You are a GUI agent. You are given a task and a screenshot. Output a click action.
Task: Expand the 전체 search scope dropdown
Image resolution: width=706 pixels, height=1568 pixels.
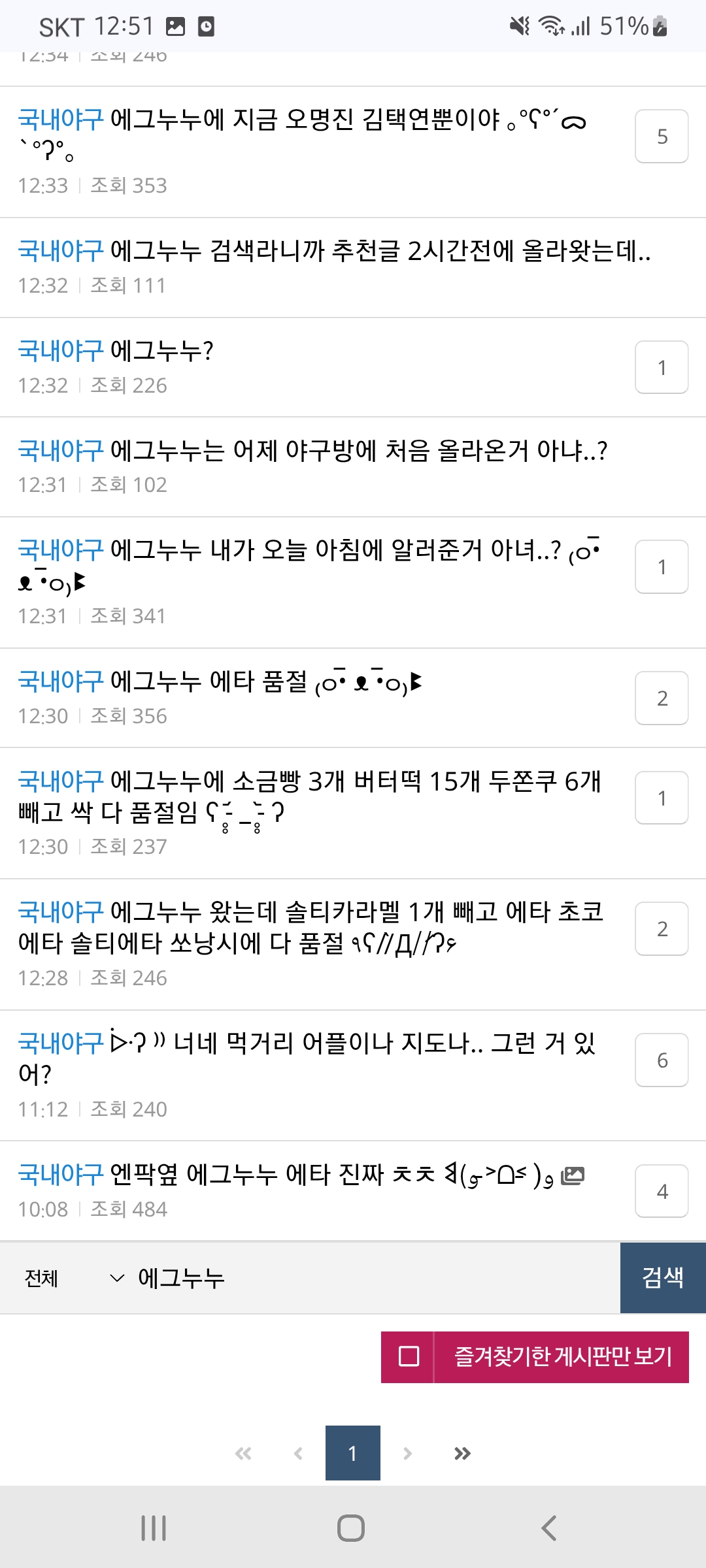[73, 1278]
